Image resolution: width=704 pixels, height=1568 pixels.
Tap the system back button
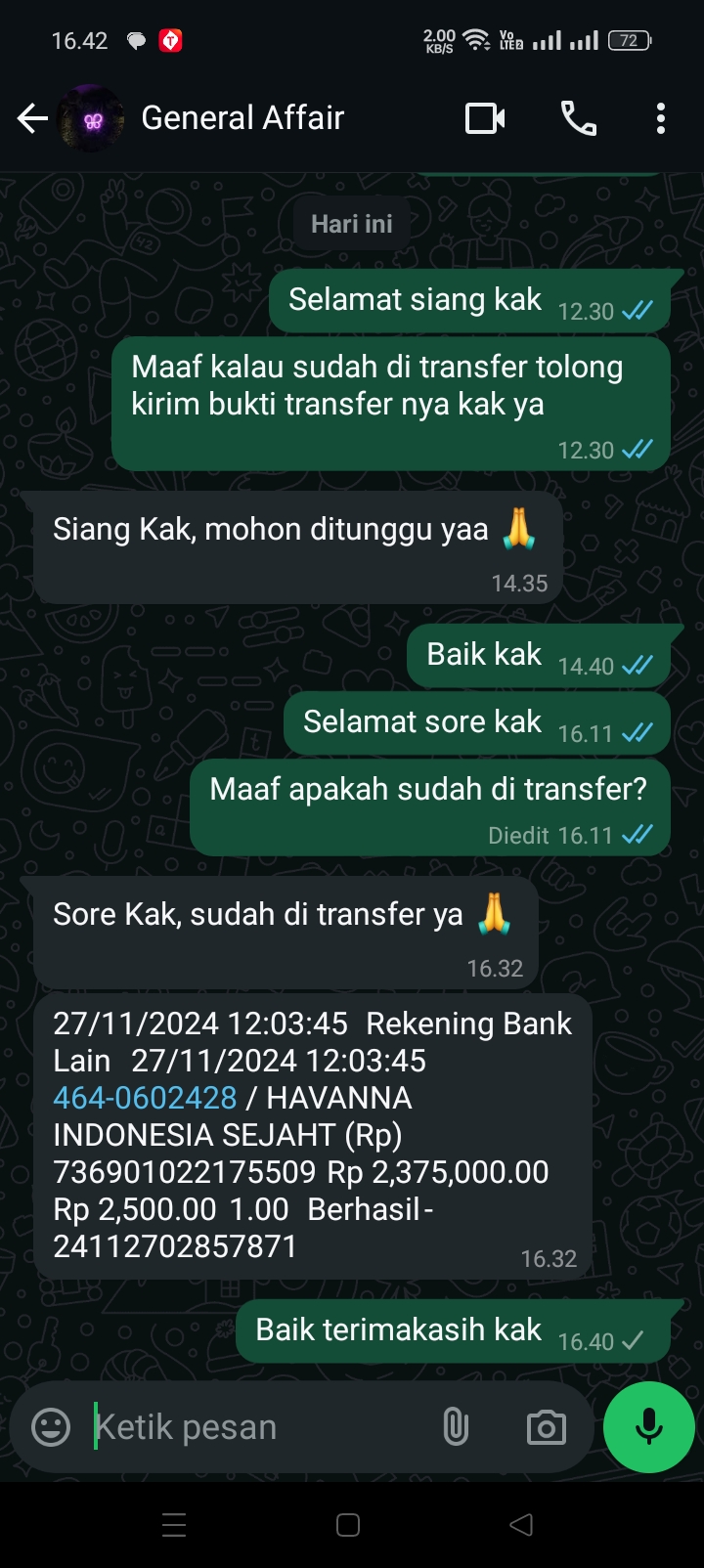(522, 1525)
